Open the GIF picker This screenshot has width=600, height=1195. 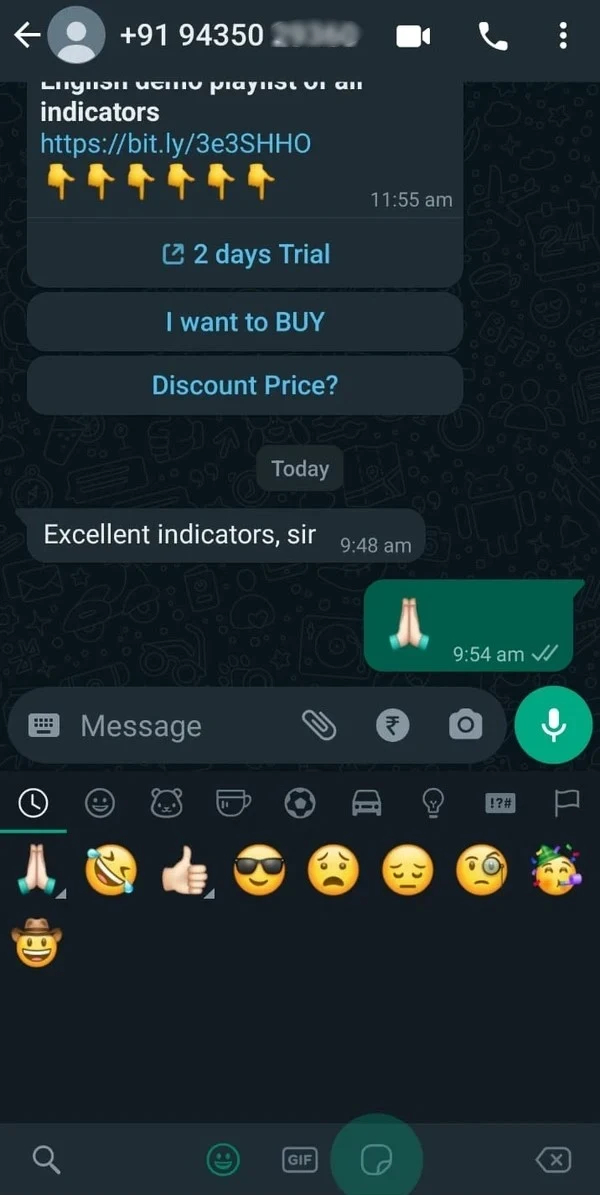(300, 1160)
